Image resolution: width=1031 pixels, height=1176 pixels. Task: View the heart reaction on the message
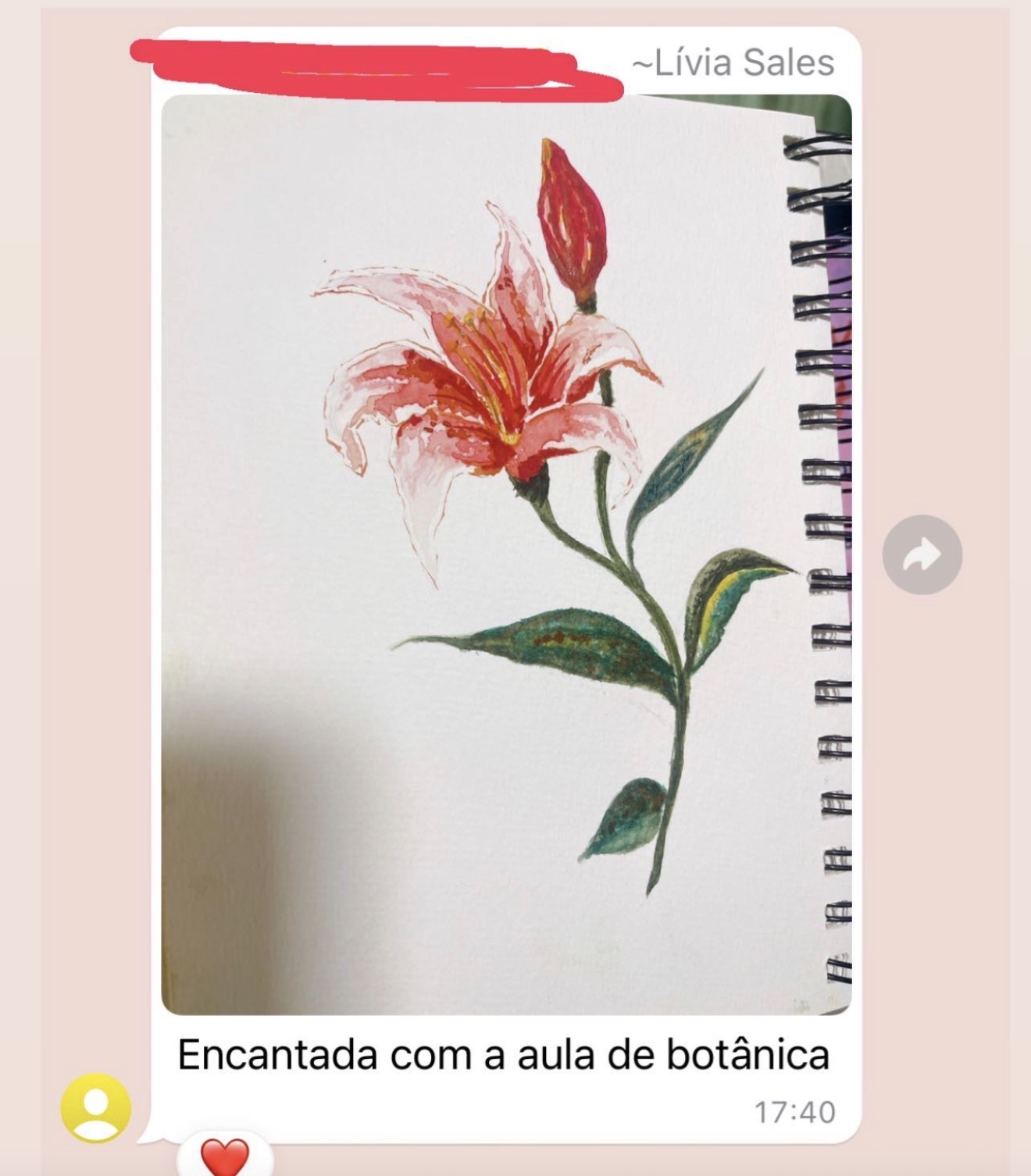(225, 1157)
